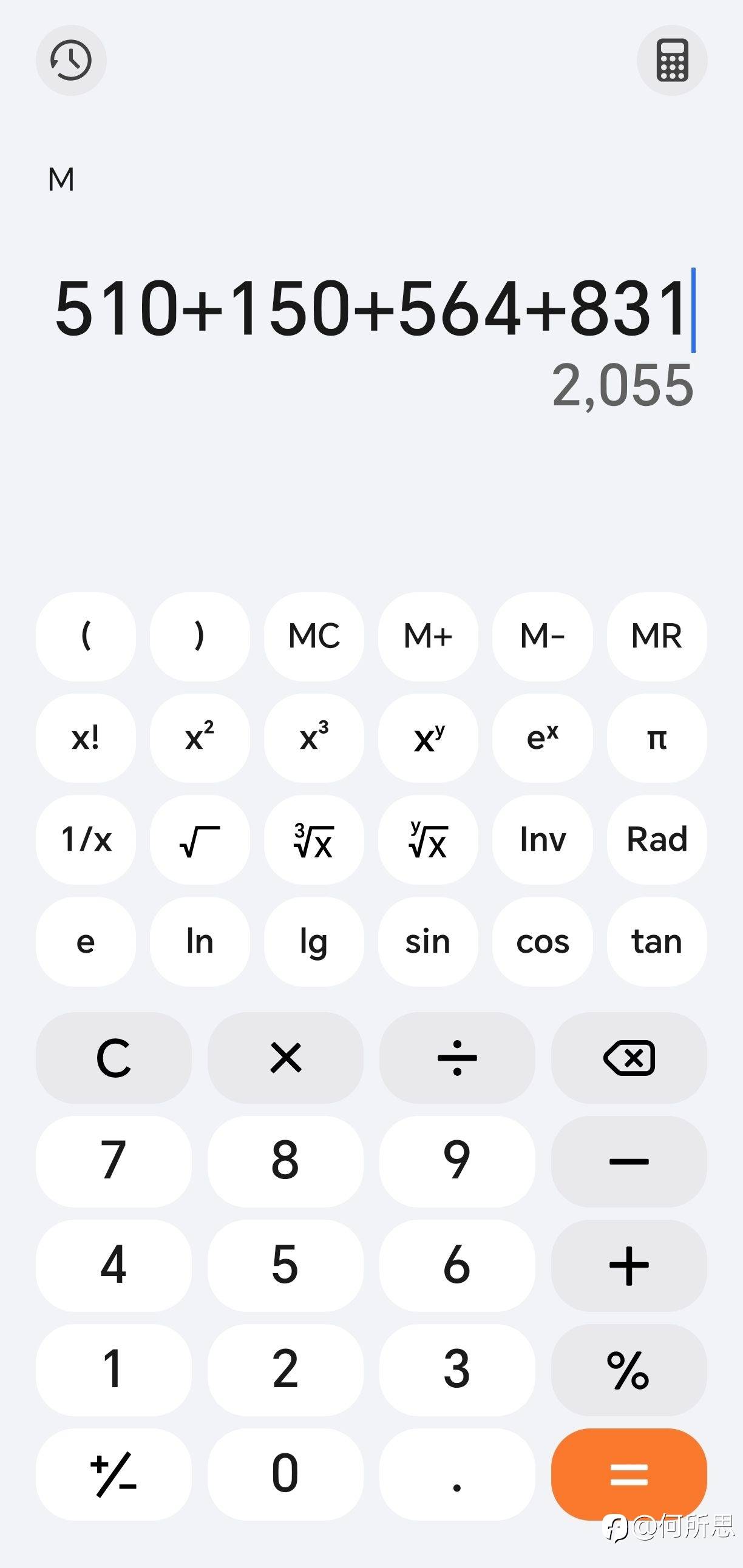Tap the Inv inverse functions key

[543, 839]
